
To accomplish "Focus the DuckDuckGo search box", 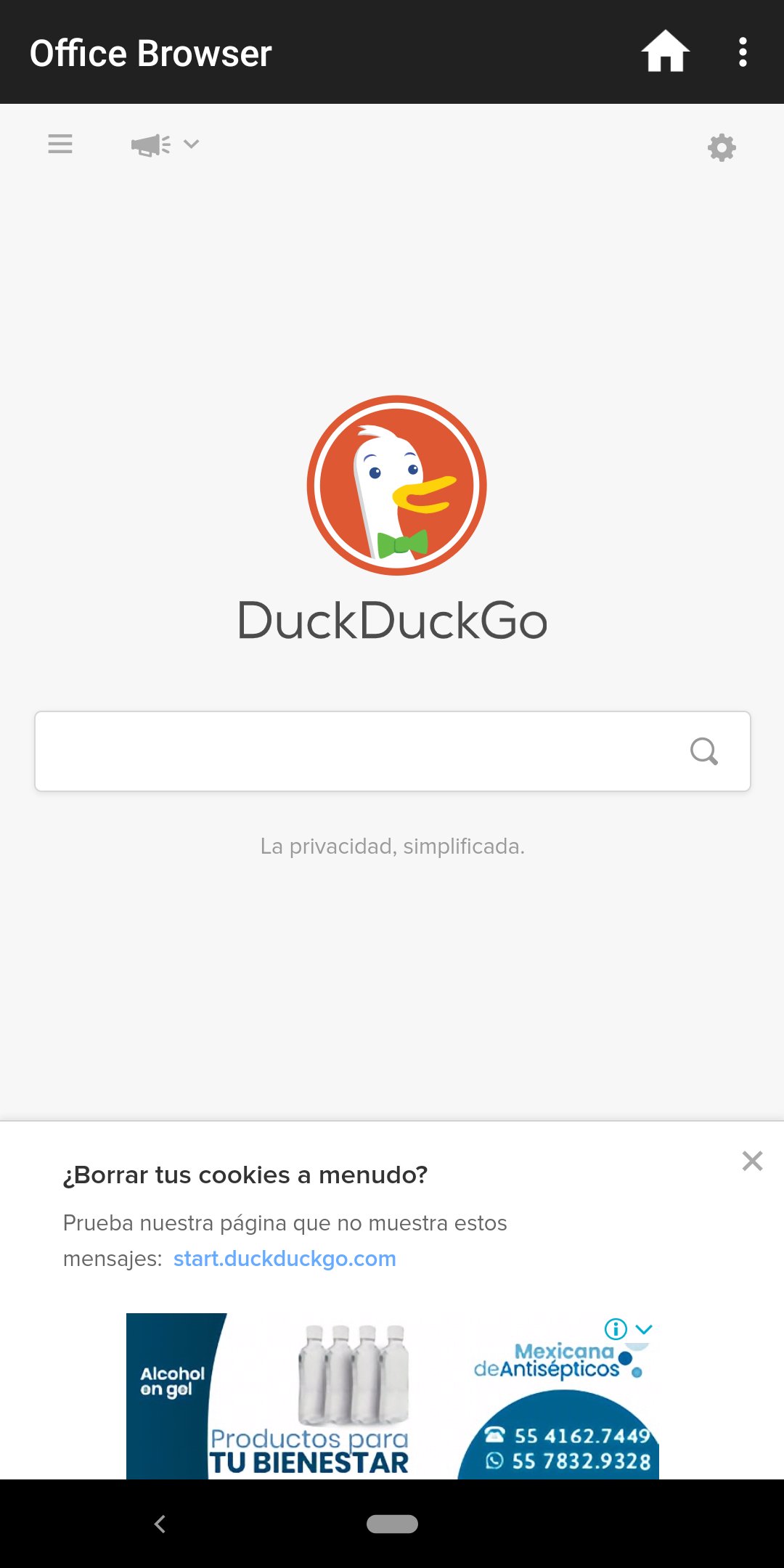I will pyautogui.click(x=359, y=751).
